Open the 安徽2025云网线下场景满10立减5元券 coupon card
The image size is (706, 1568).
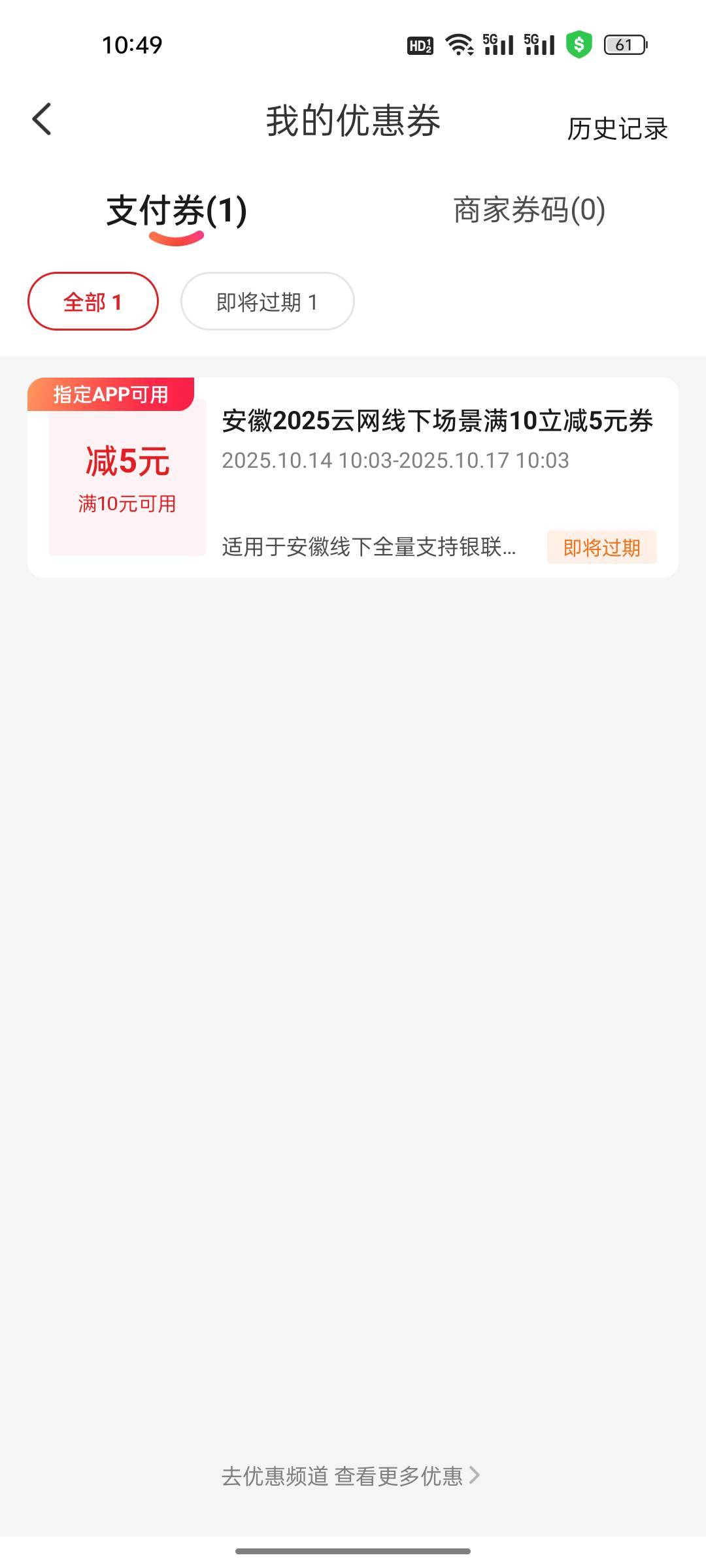[x=353, y=478]
